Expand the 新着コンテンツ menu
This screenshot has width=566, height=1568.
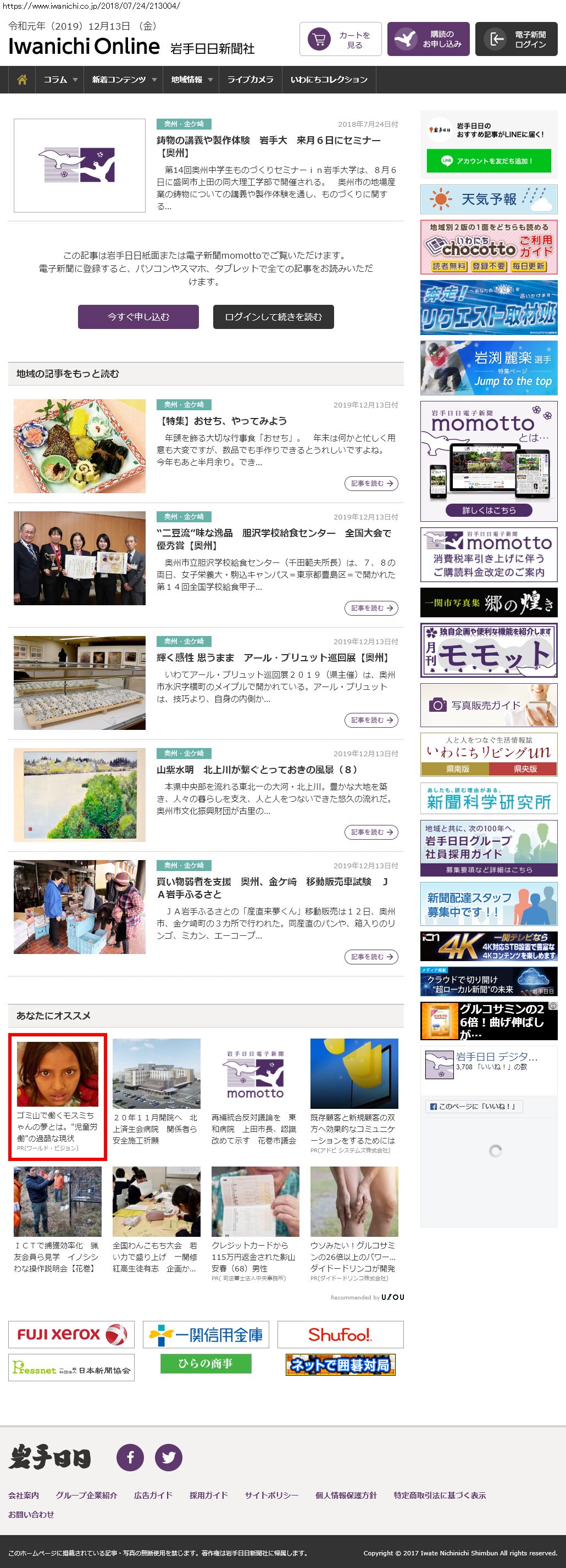124,80
